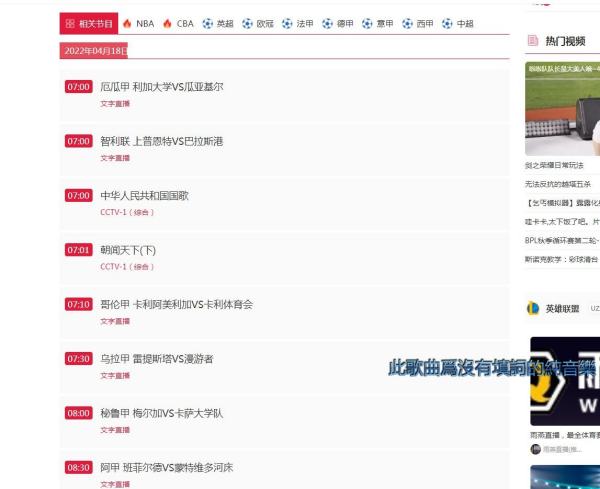Open the 欧冠 tab

click(x=264, y=23)
